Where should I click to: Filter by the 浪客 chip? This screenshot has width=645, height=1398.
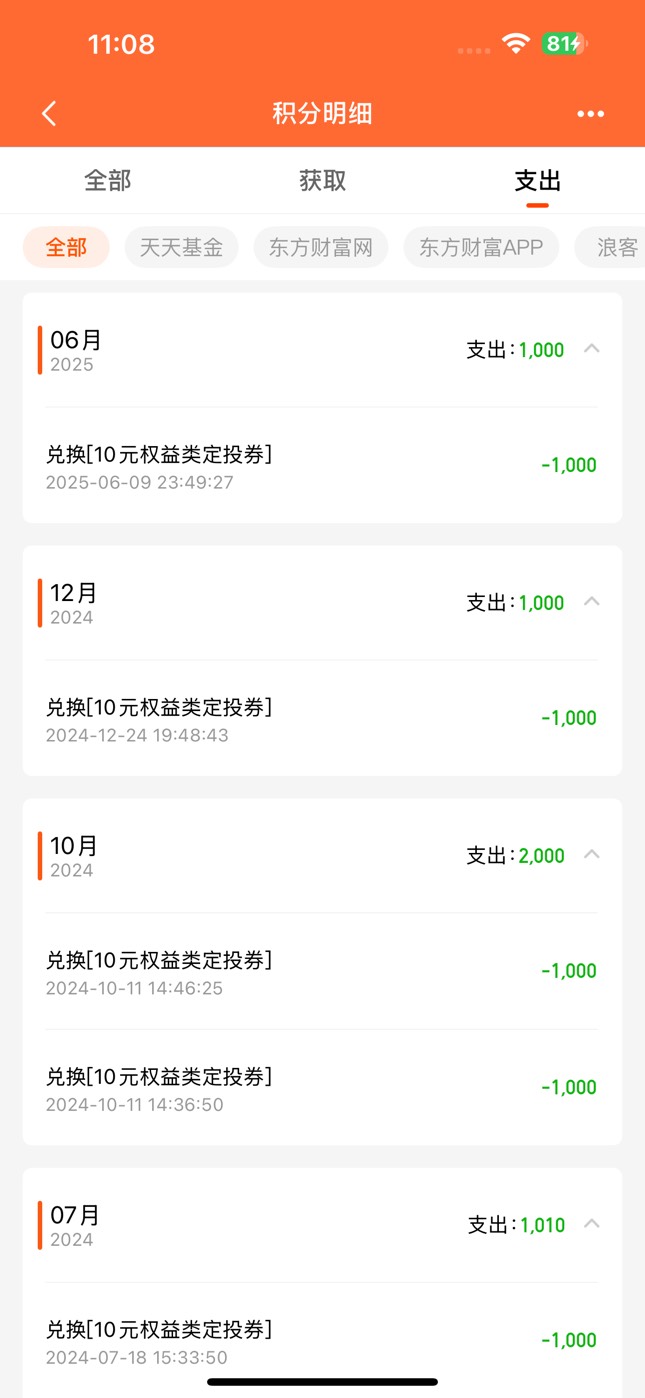pos(611,247)
